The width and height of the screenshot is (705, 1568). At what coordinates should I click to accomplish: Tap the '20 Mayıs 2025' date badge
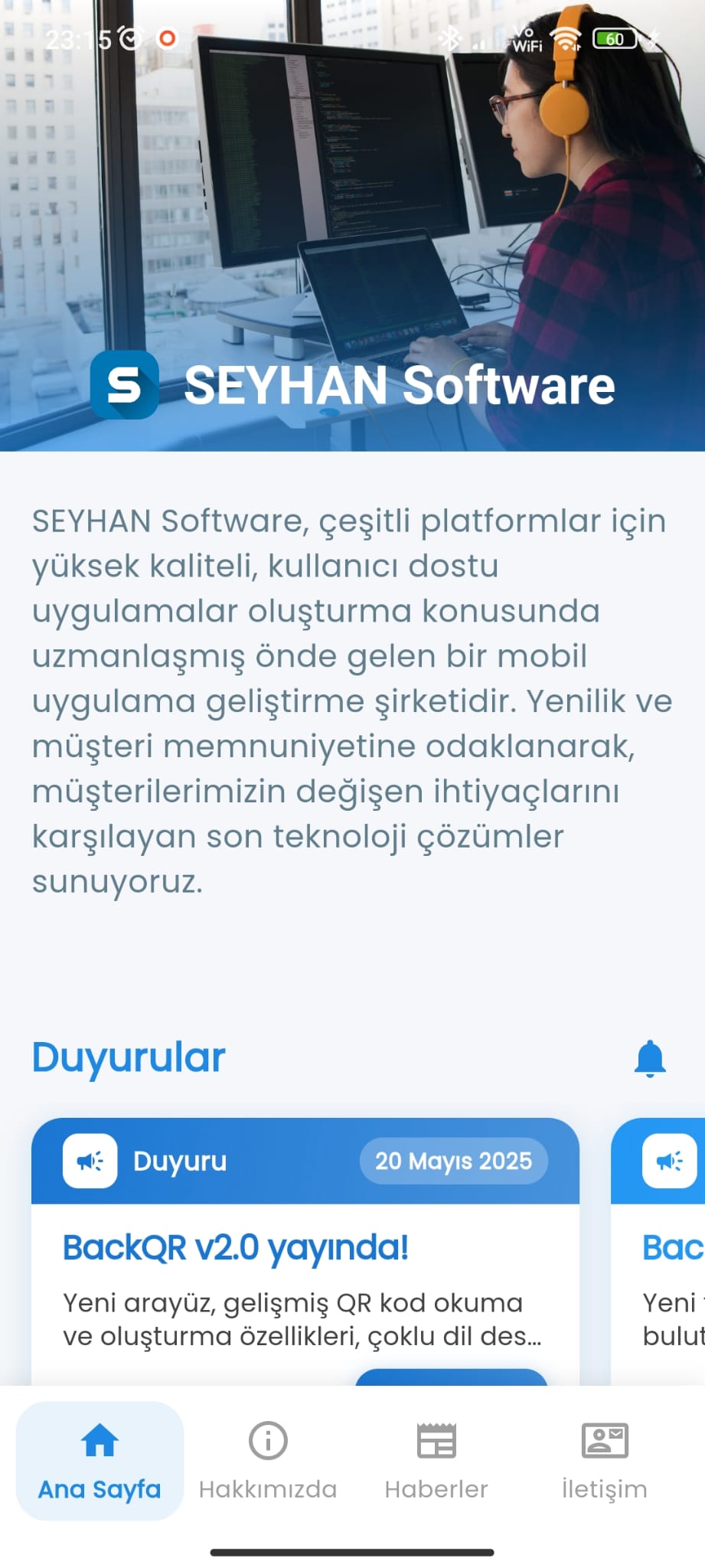(x=453, y=1161)
